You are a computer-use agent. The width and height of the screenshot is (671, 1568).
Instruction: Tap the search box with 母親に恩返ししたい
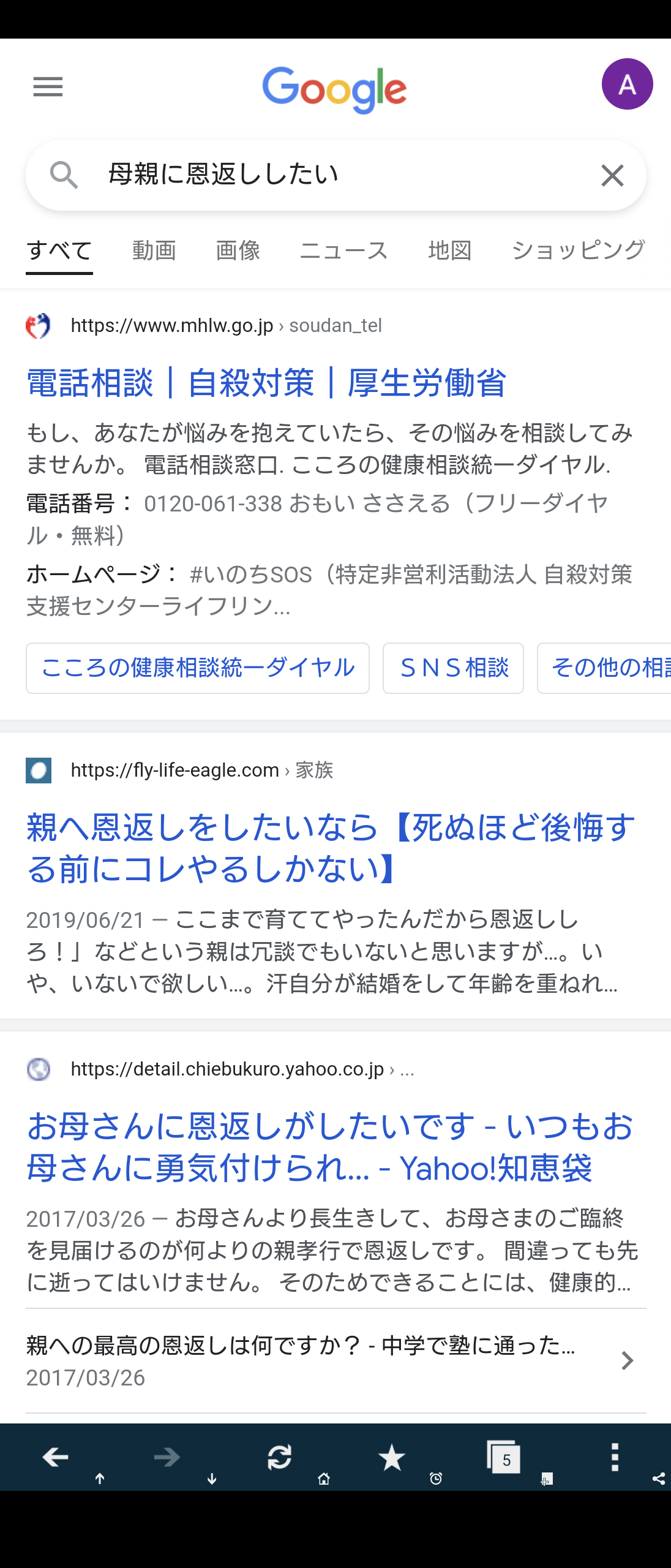335,175
